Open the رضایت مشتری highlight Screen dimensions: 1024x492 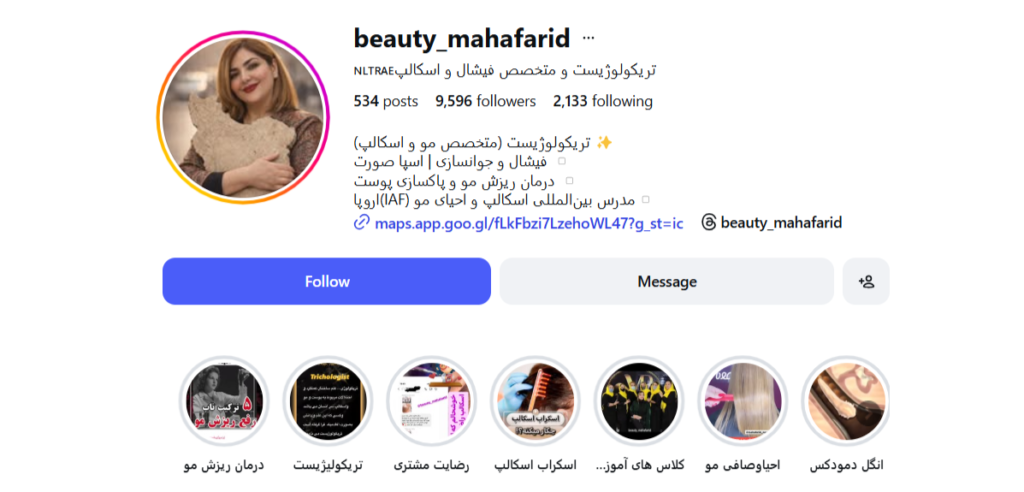pyautogui.click(x=431, y=402)
